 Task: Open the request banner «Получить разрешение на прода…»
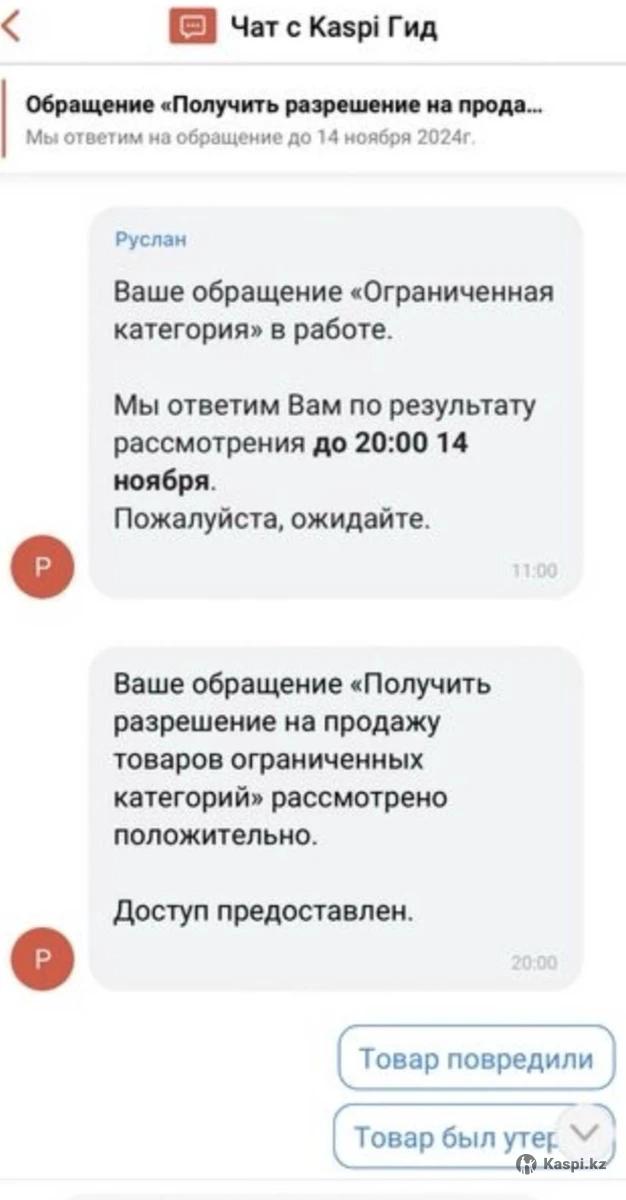[285, 120]
